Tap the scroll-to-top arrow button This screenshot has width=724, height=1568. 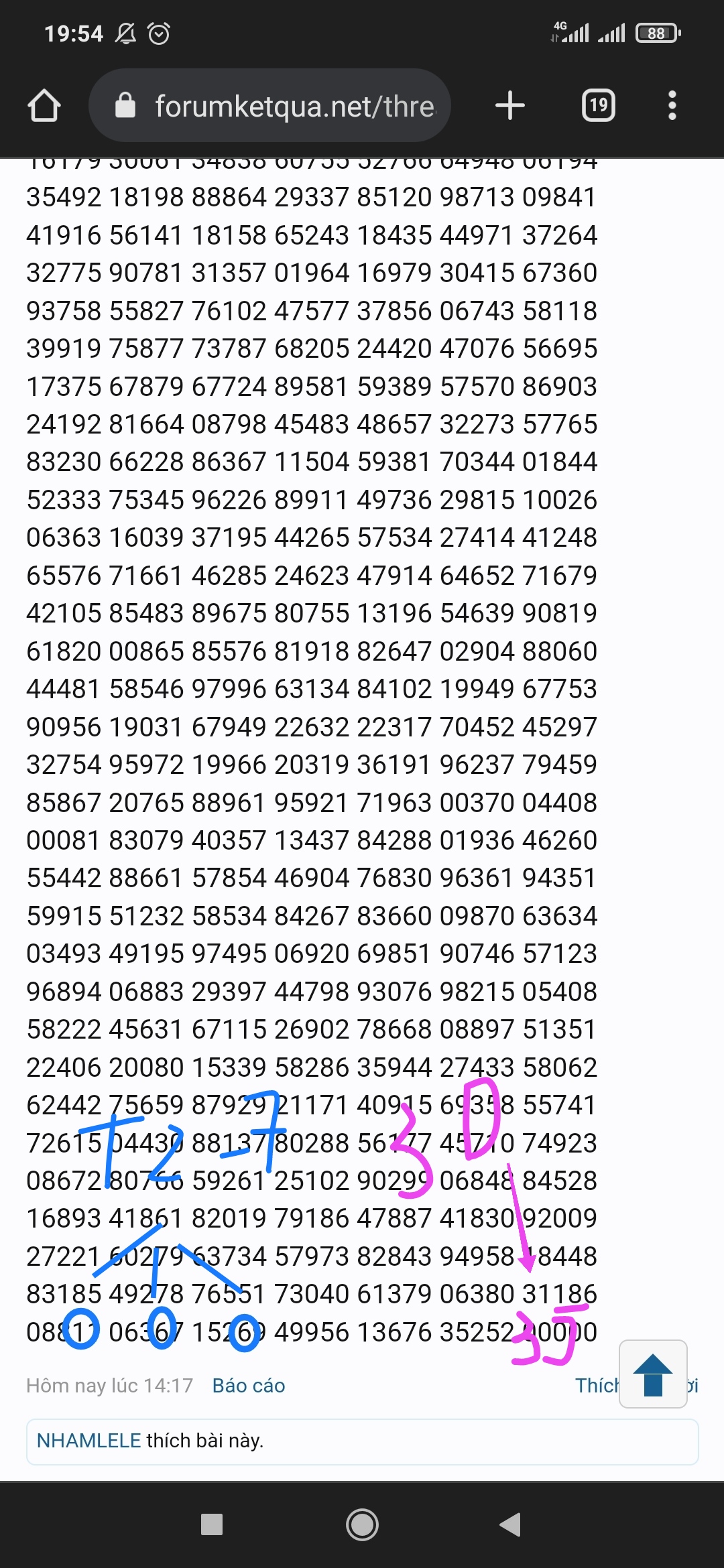pyautogui.click(x=653, y=1374)
